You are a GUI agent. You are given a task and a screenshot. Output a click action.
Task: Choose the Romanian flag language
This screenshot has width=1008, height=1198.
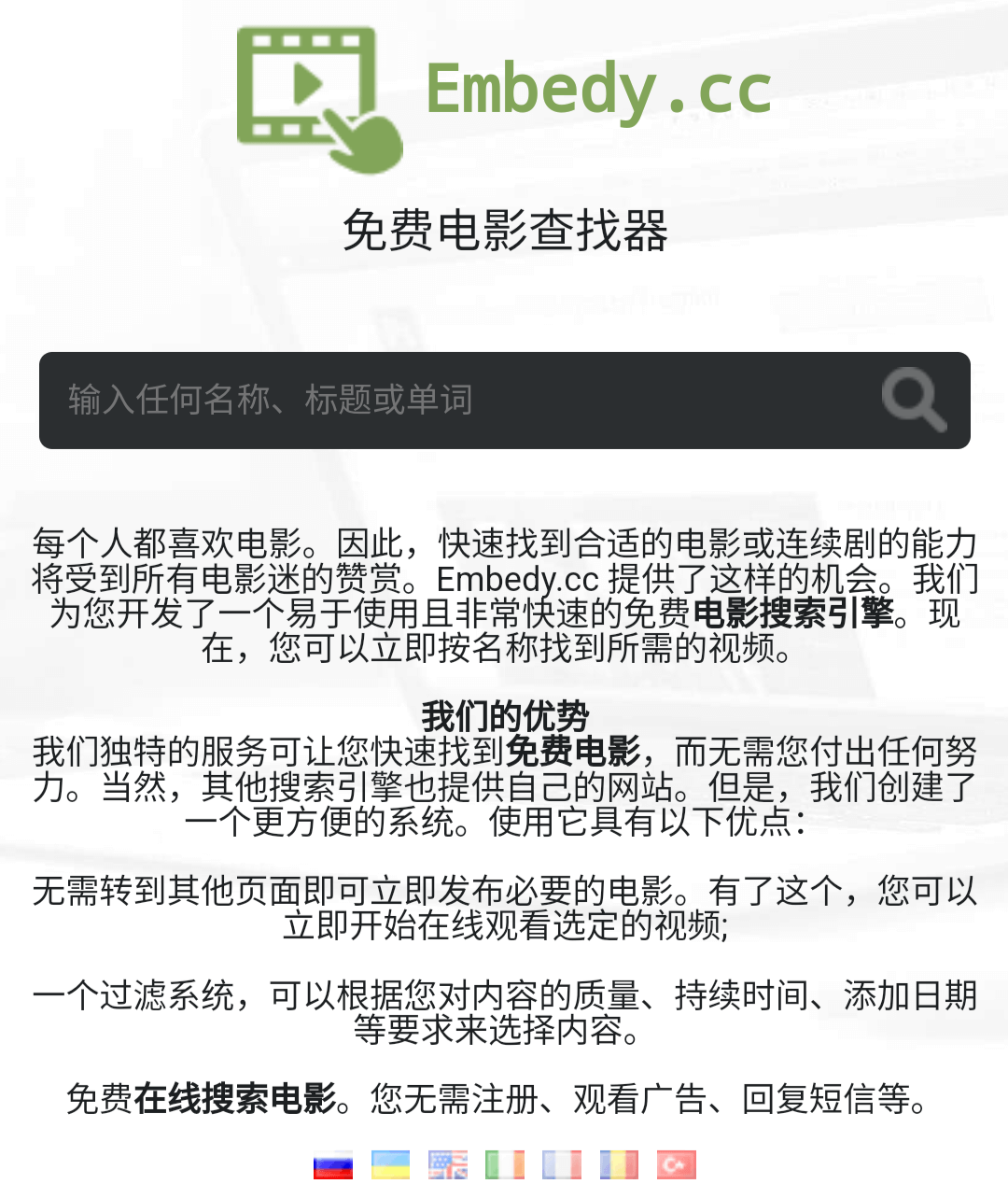click(x=619, y=1165)
